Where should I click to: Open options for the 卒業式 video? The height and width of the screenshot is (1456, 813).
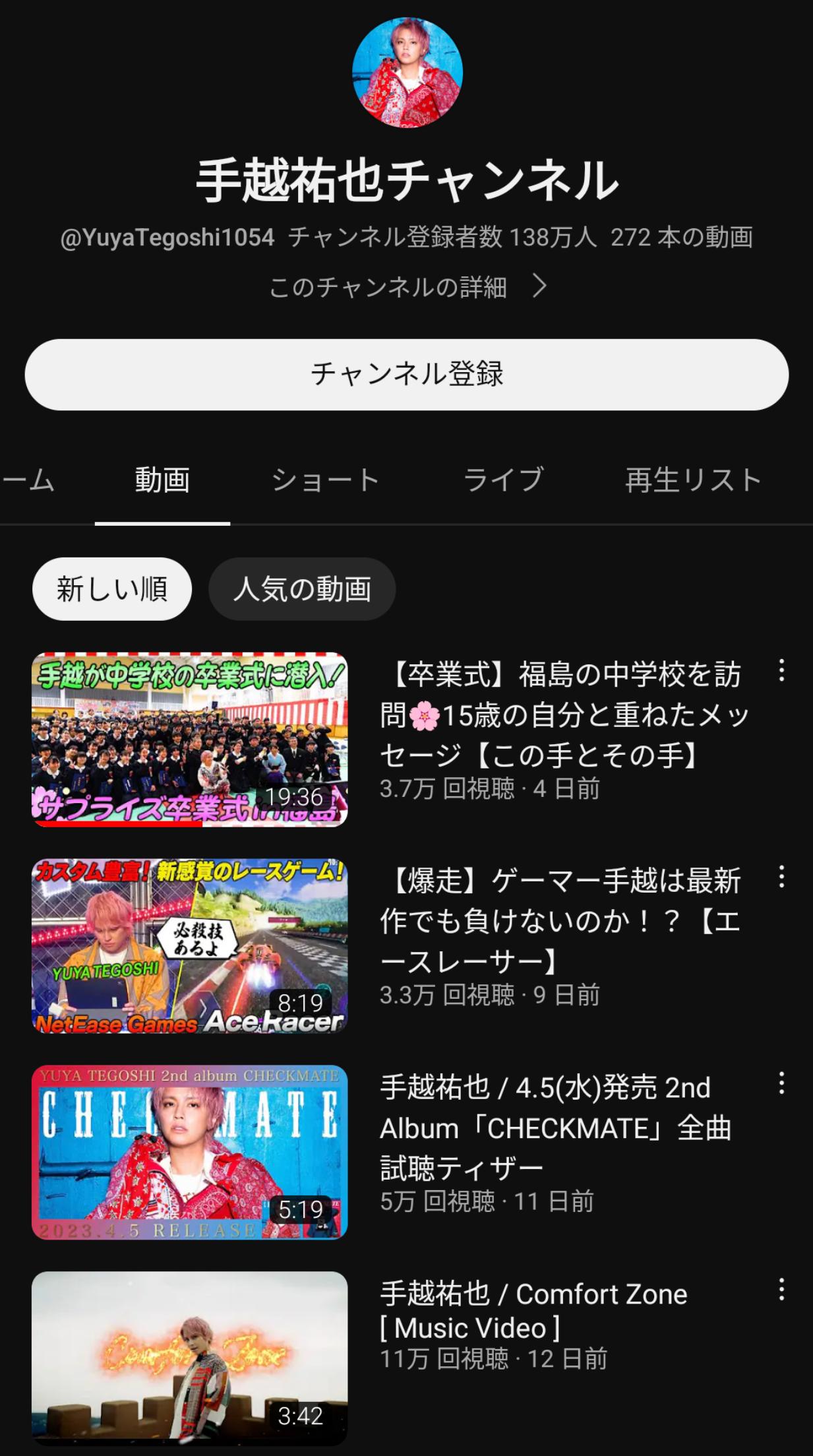tap(781, 670)
